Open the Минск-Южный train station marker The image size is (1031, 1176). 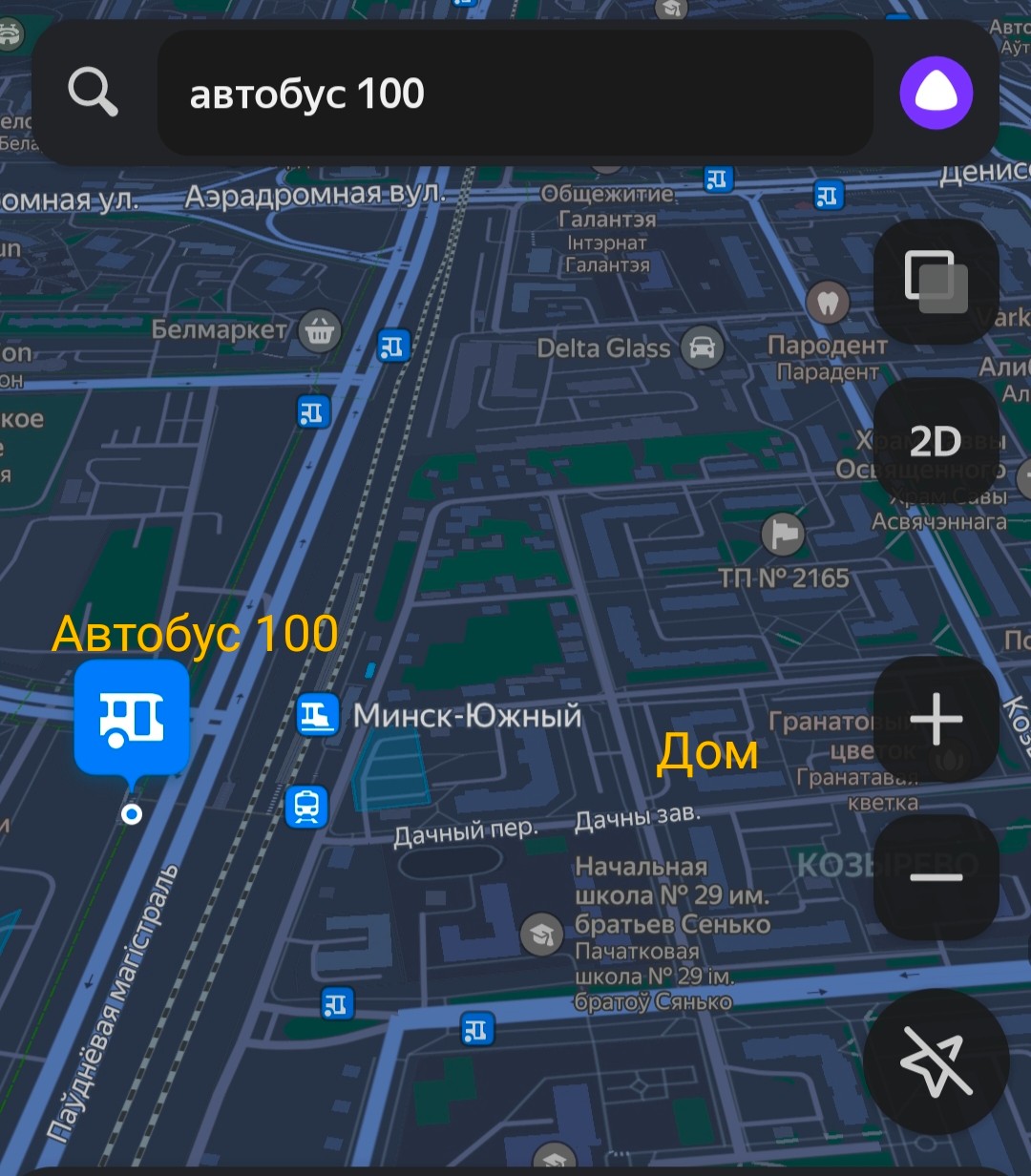point(318,715)
